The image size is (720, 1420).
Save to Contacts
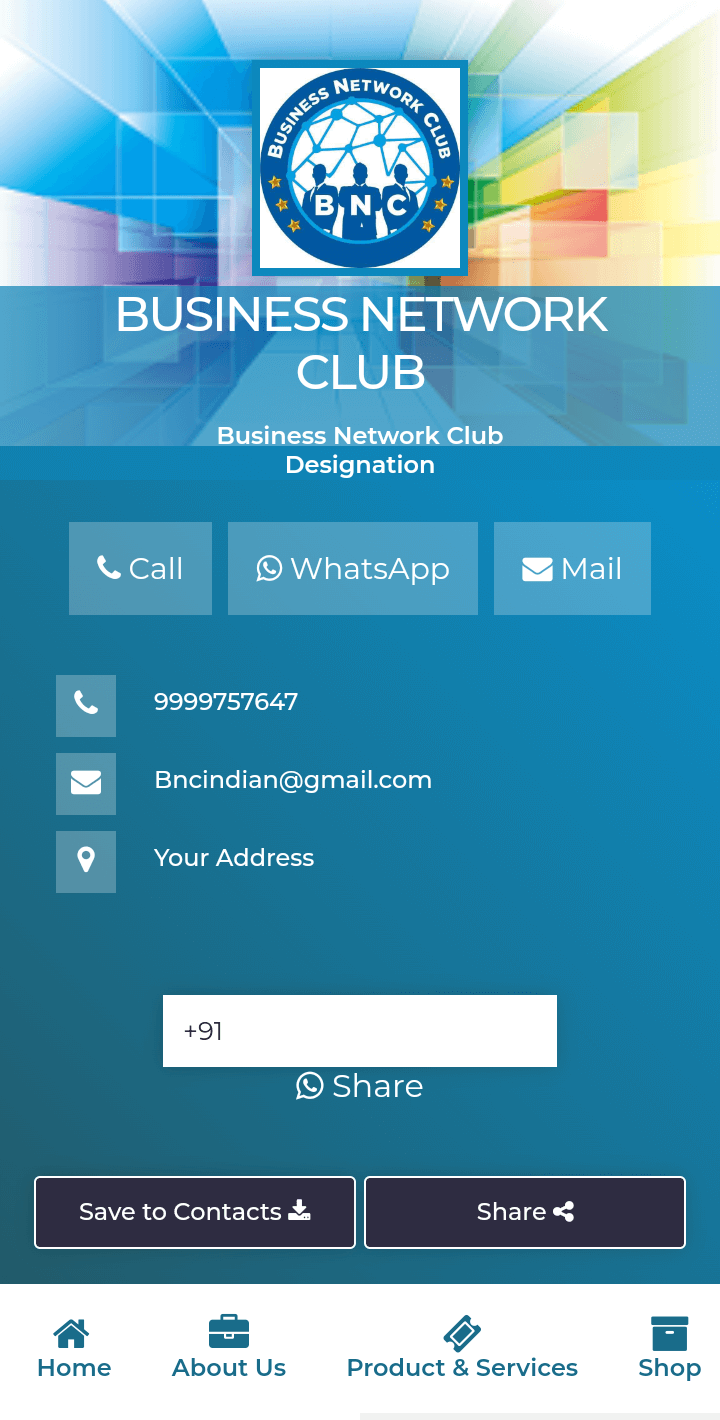pos(195,1212)
